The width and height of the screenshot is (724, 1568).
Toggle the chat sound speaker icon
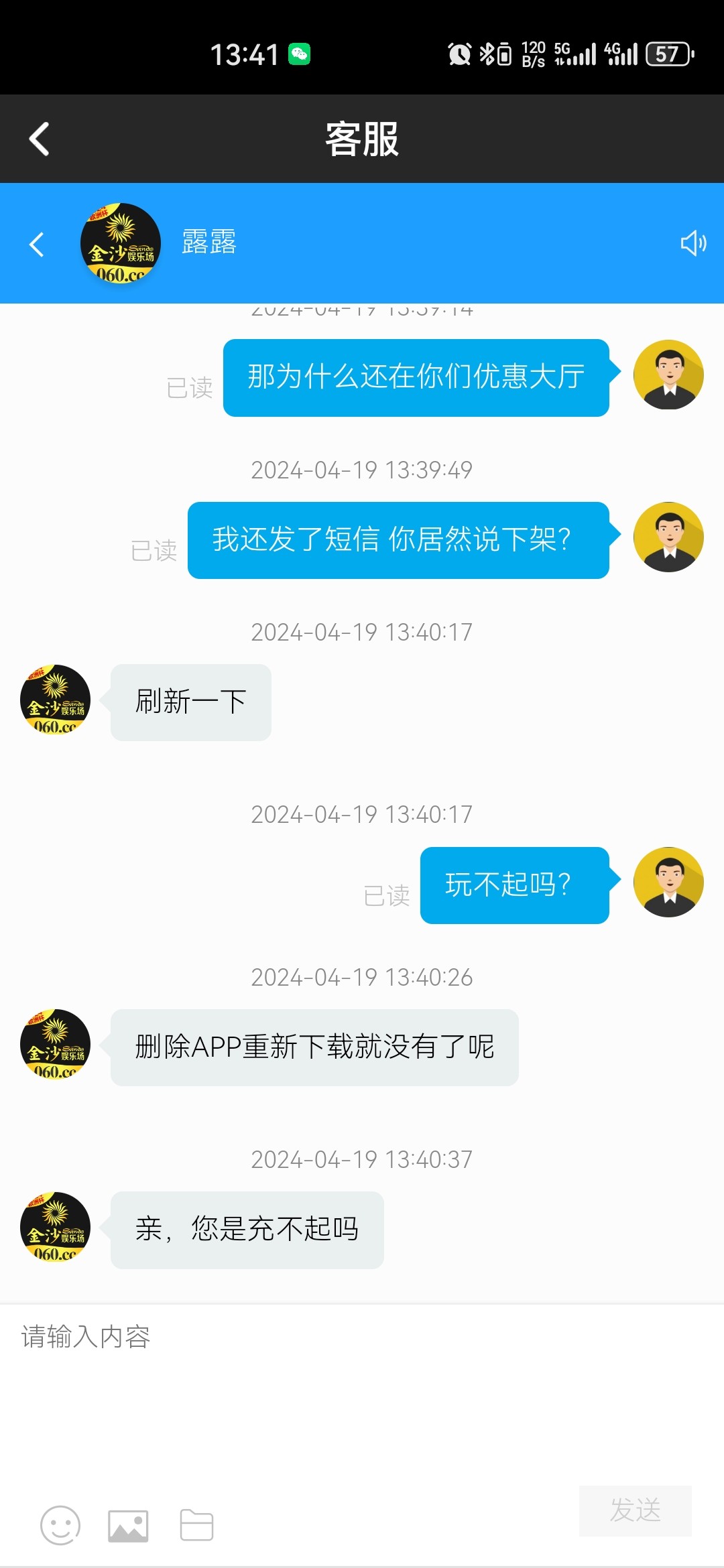693,243
